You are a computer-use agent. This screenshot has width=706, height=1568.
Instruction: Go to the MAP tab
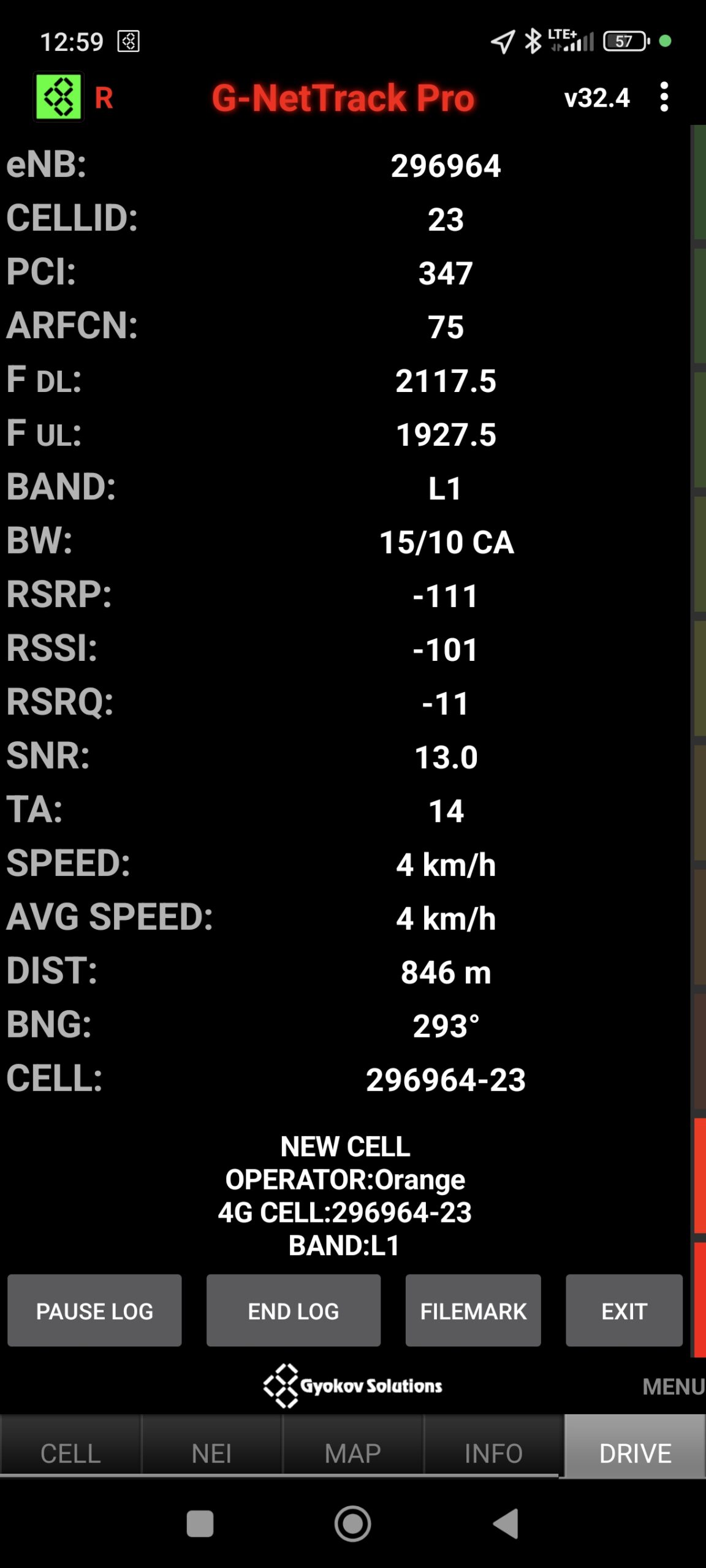tap(352, 1453)
